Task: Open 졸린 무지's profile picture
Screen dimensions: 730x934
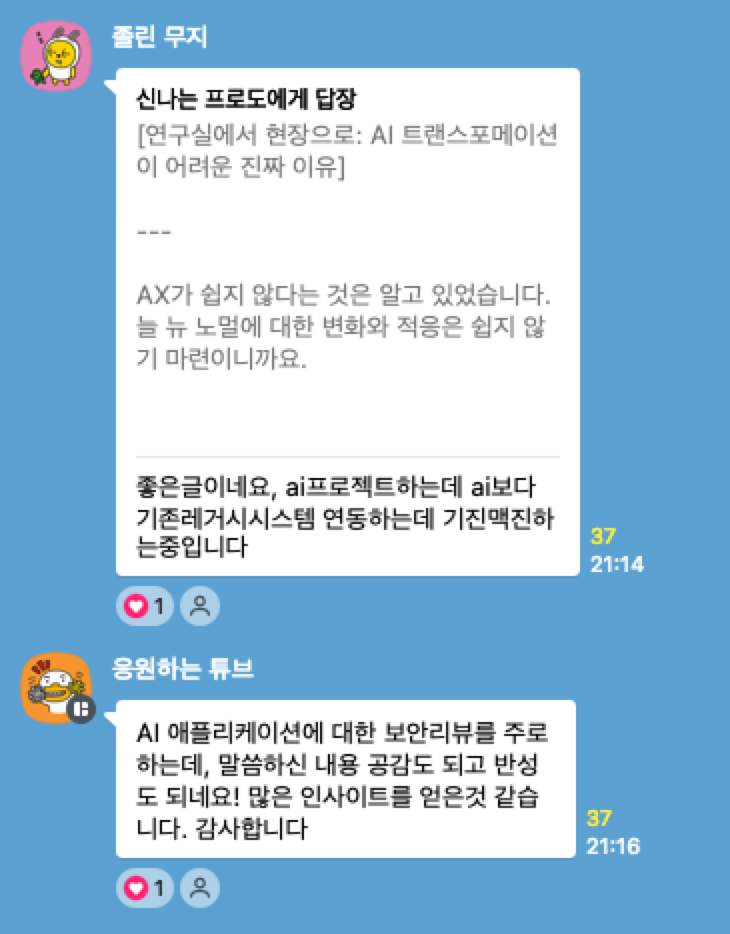Action: click(58, 53)
